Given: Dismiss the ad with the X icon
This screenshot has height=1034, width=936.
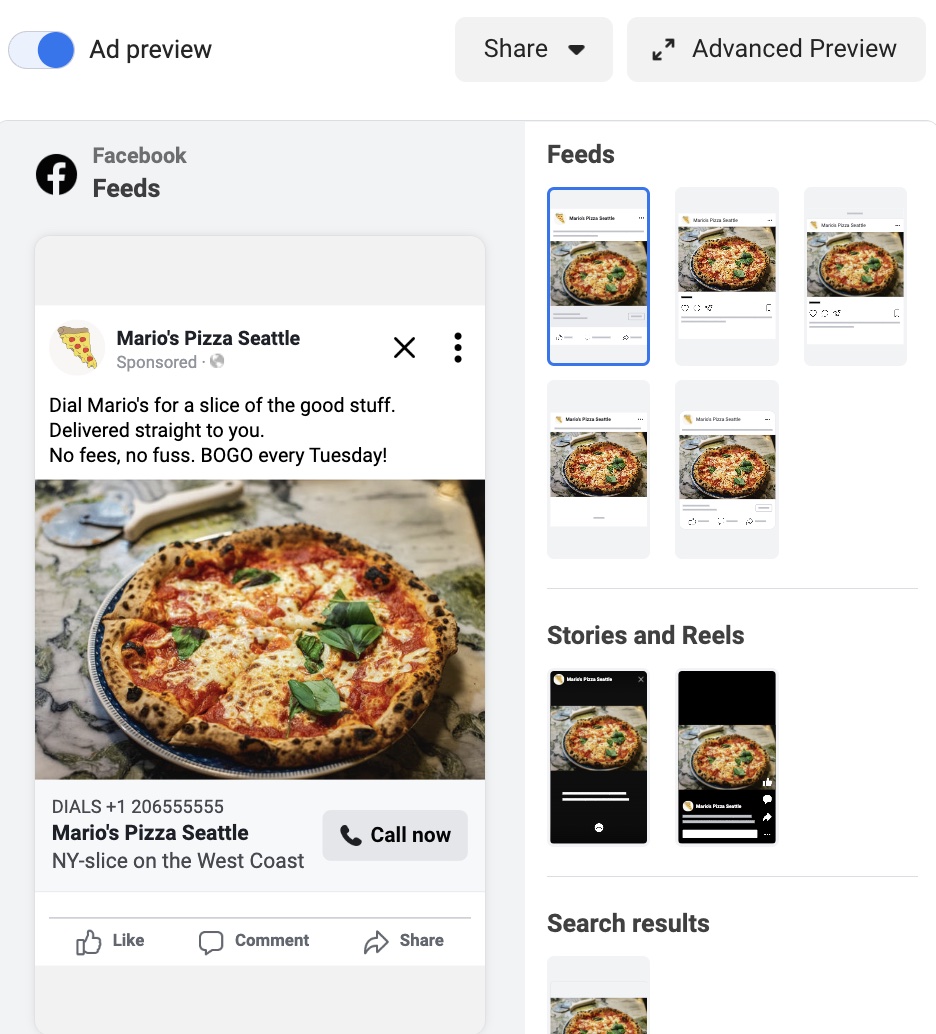Looking at the screenshot, I should 404,348.
